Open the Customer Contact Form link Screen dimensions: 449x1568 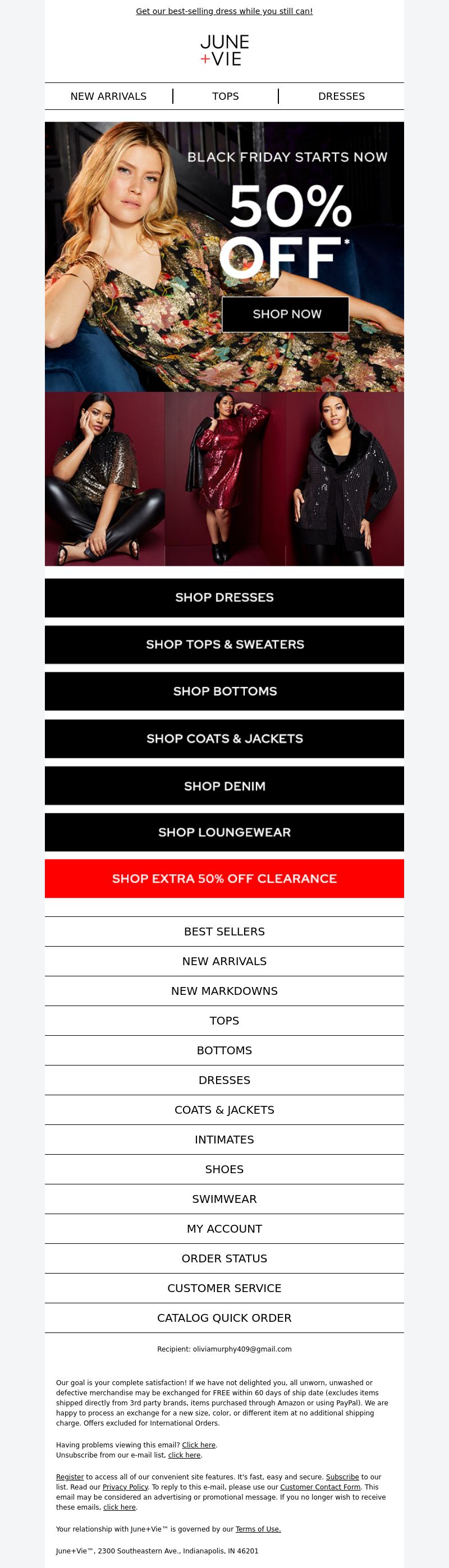pyautogui.click(x=320, y=1487)
